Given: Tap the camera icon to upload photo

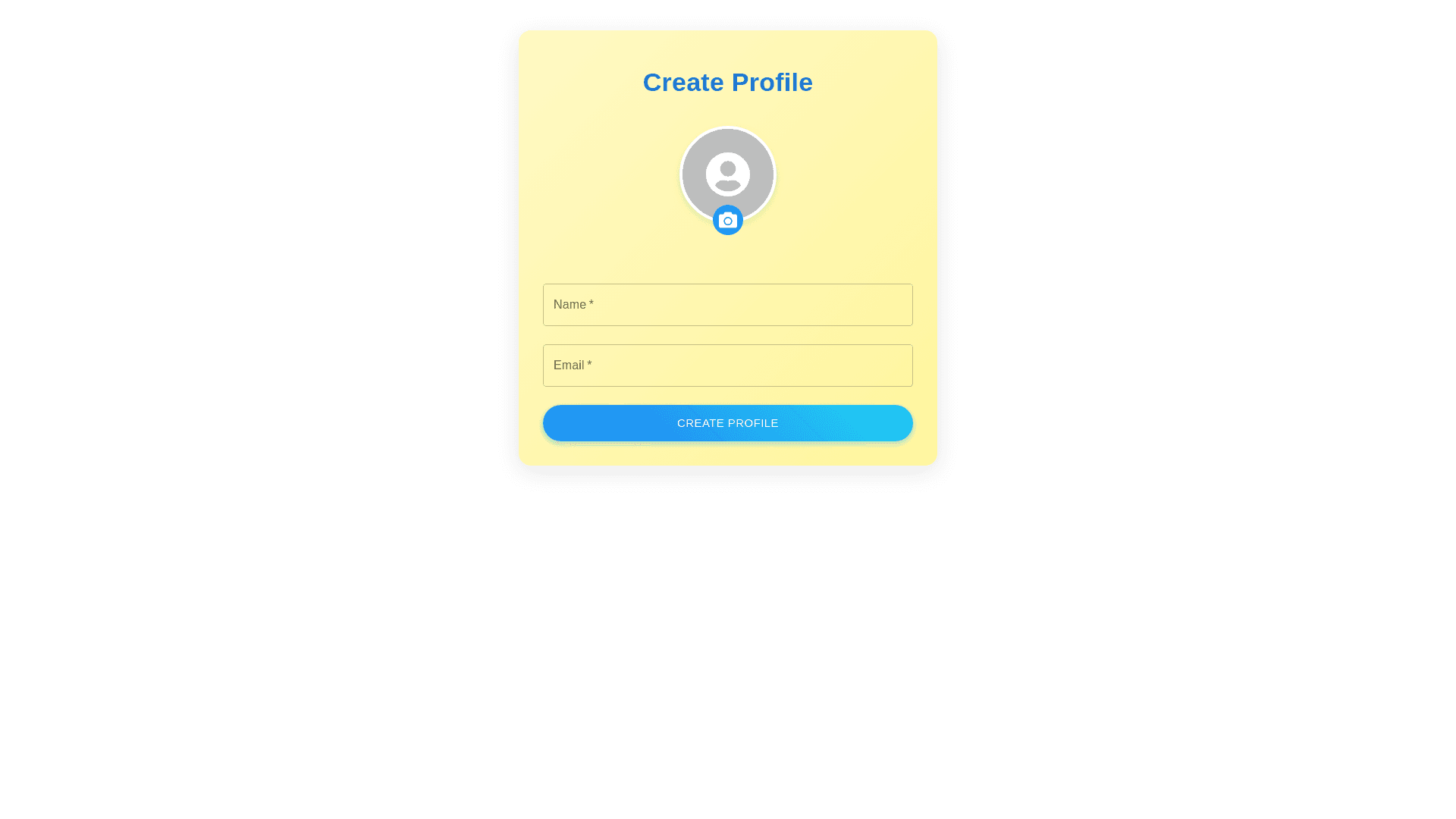Looking at the screenshot, I should (x=727, y=221).
